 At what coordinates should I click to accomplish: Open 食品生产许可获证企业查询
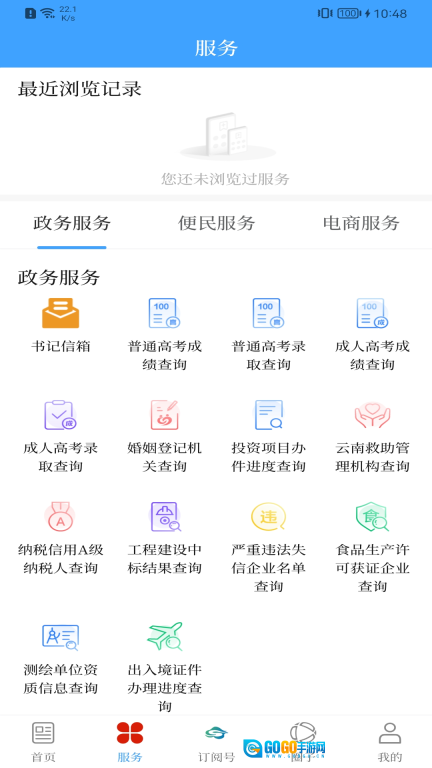372,547
